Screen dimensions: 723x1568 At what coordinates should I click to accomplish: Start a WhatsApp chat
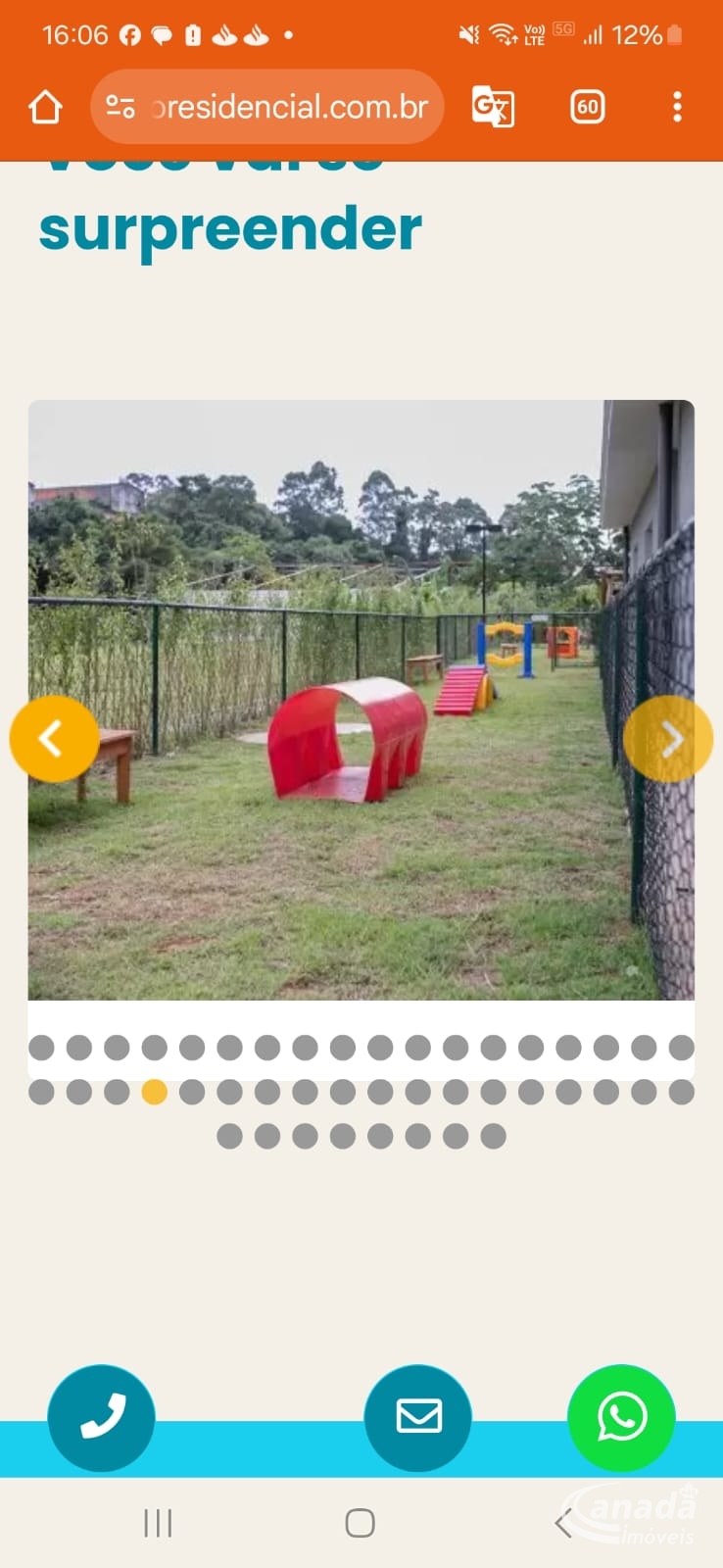pyautogui.click(x=621, y=1417)
